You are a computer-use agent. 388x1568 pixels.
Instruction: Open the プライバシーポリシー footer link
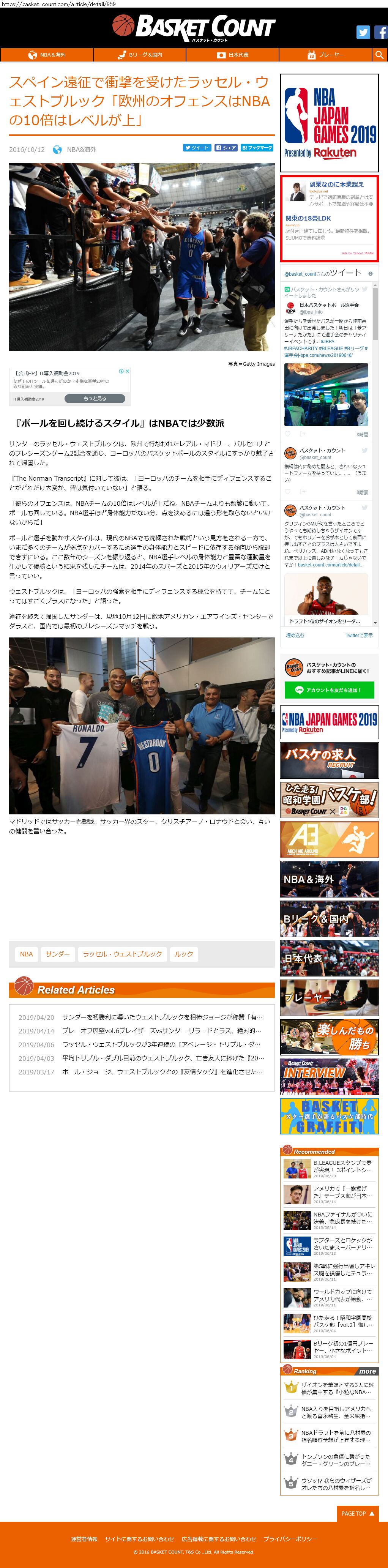click(290, 1539)
